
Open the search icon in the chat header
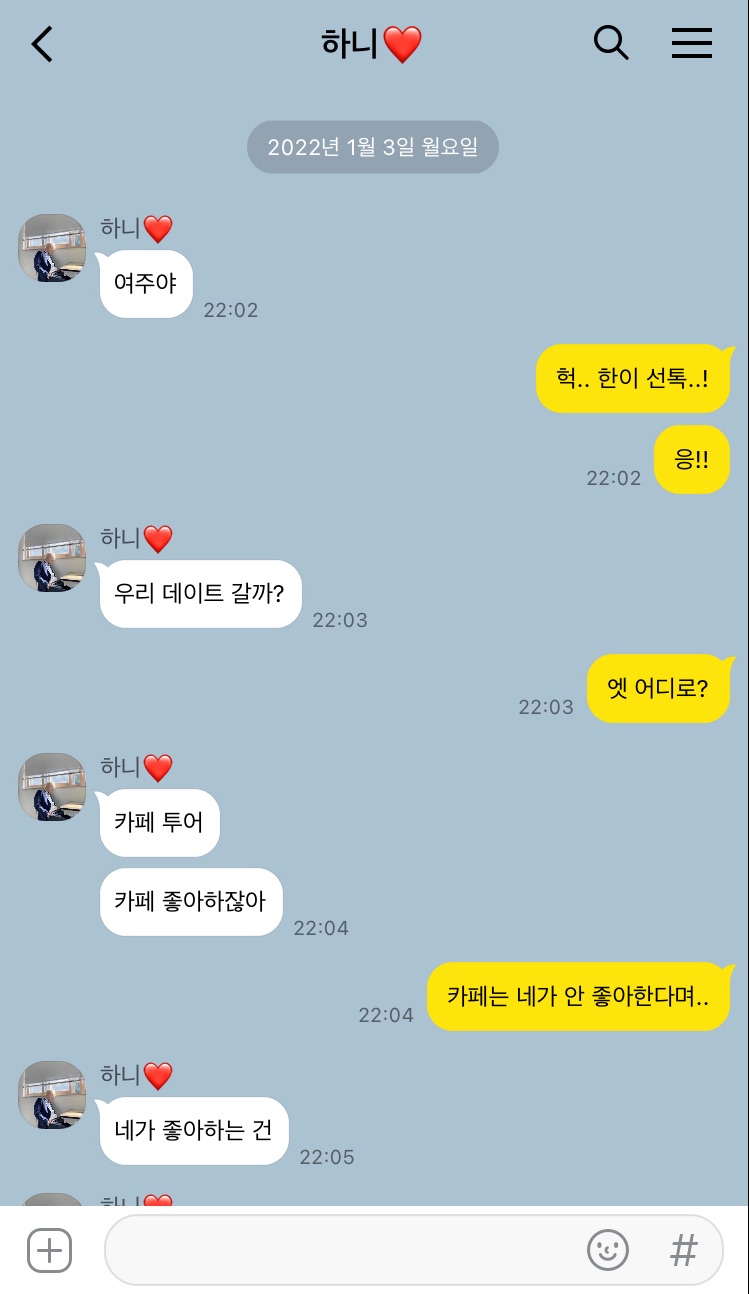pos(611,44)
